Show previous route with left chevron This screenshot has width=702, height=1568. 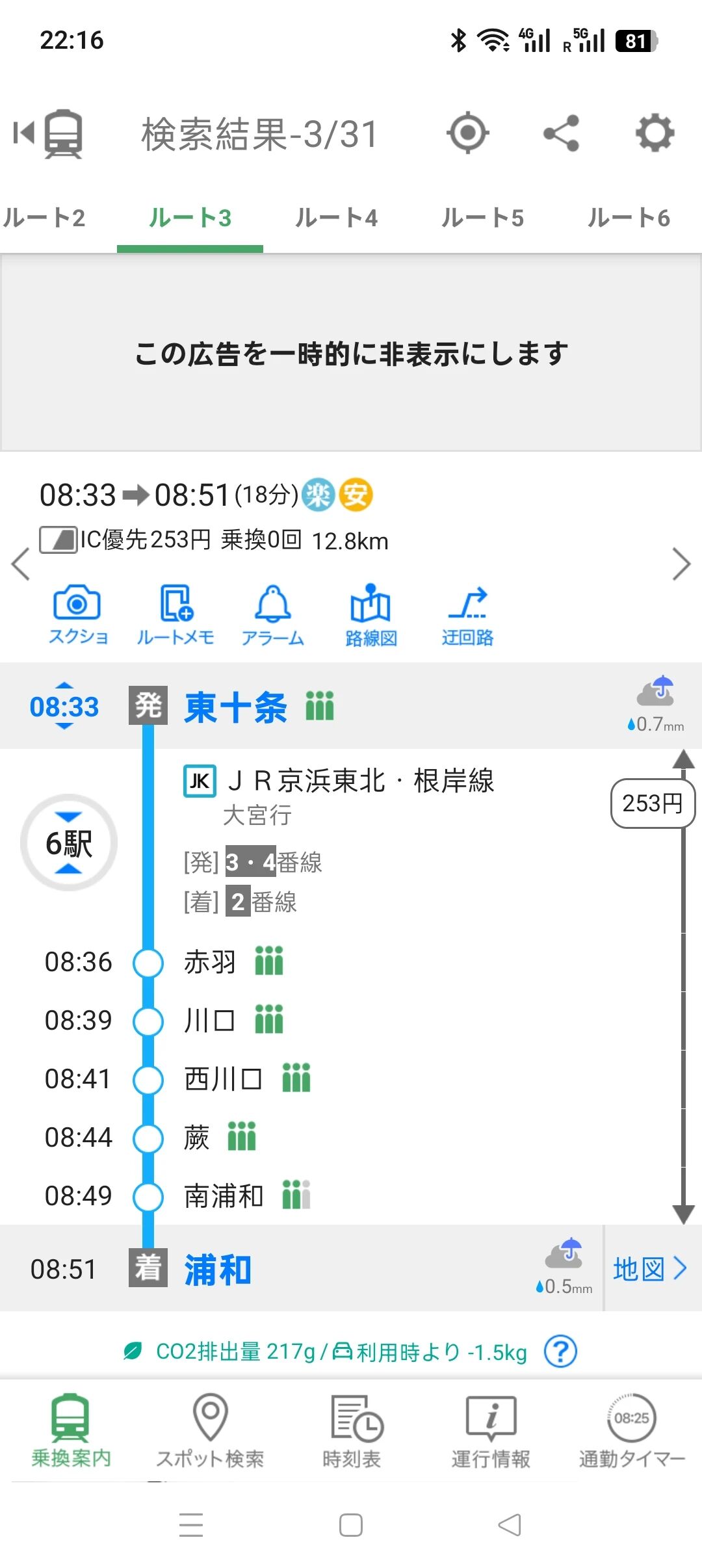pos(21,563)
